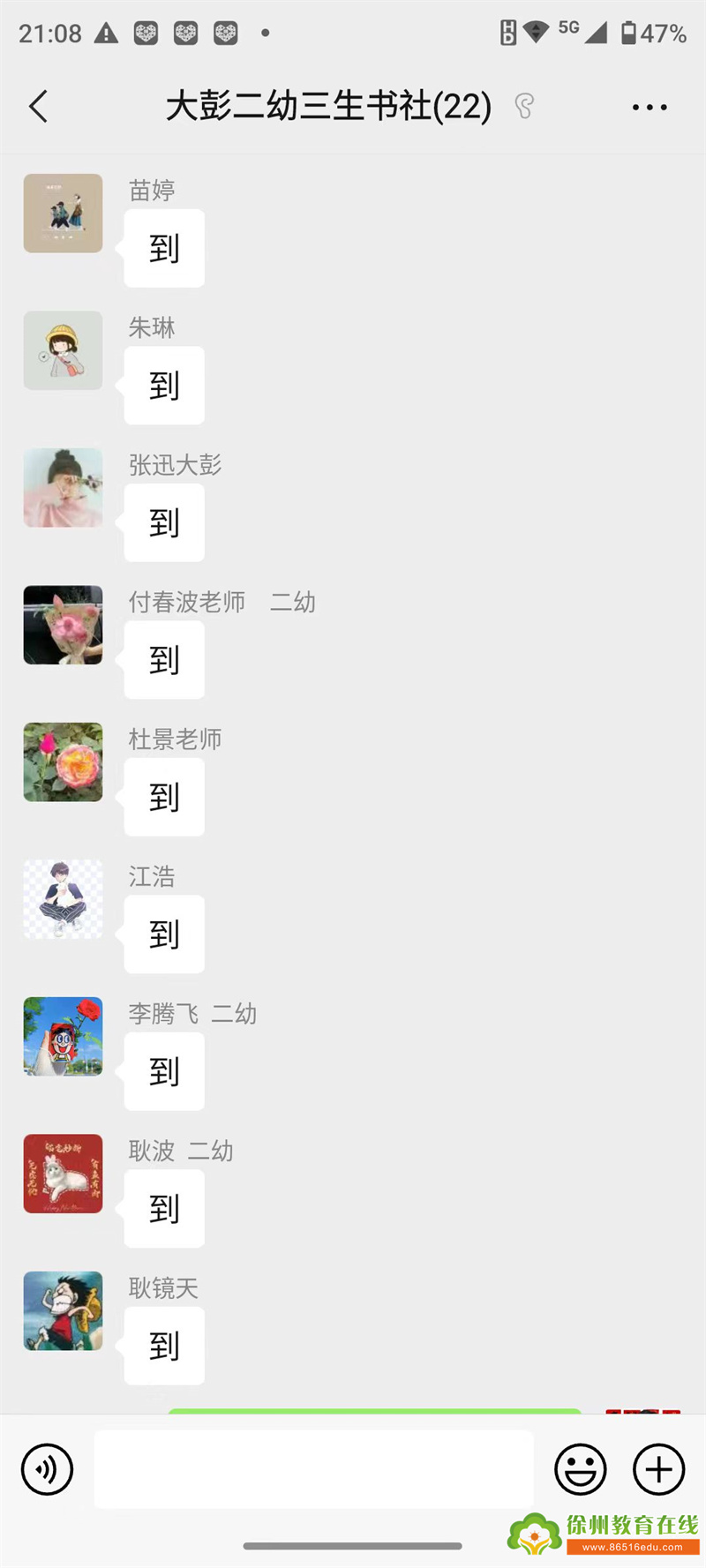The width and height of the screenshot is (706, 1568).
Task: Open 江浩's profile avatar
Action: (x=63, y=899)
